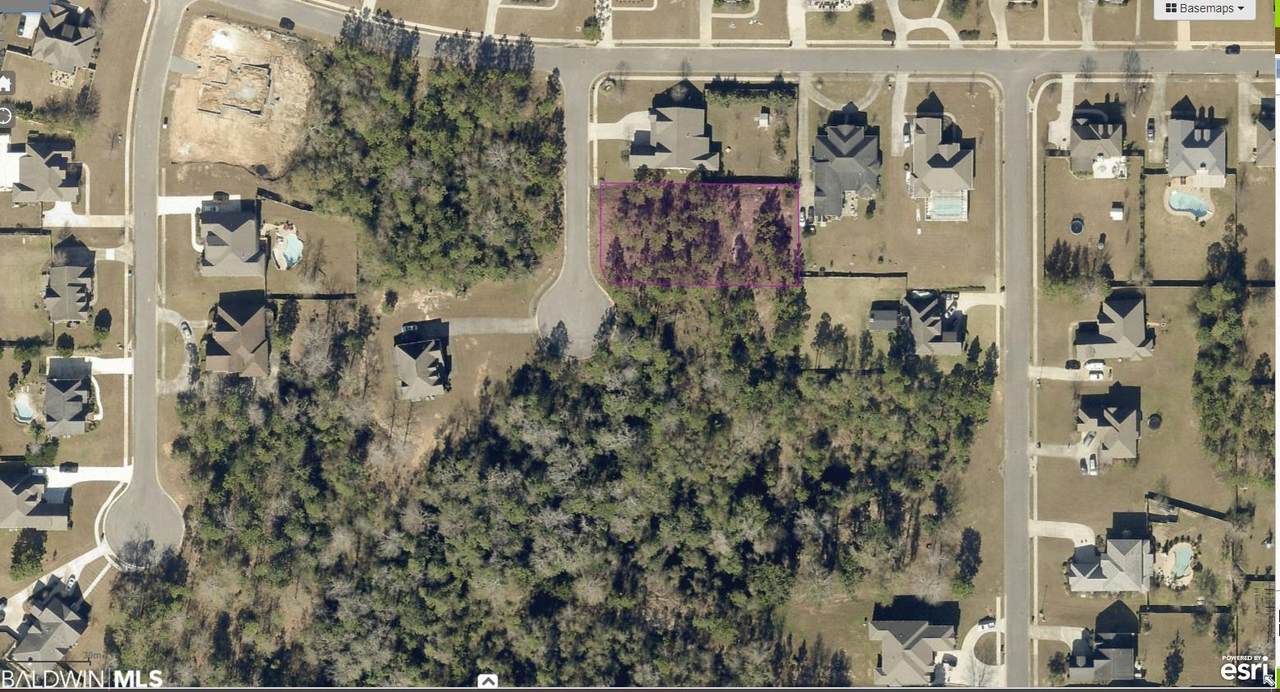Tap the locate compass button

pos(5,115)
